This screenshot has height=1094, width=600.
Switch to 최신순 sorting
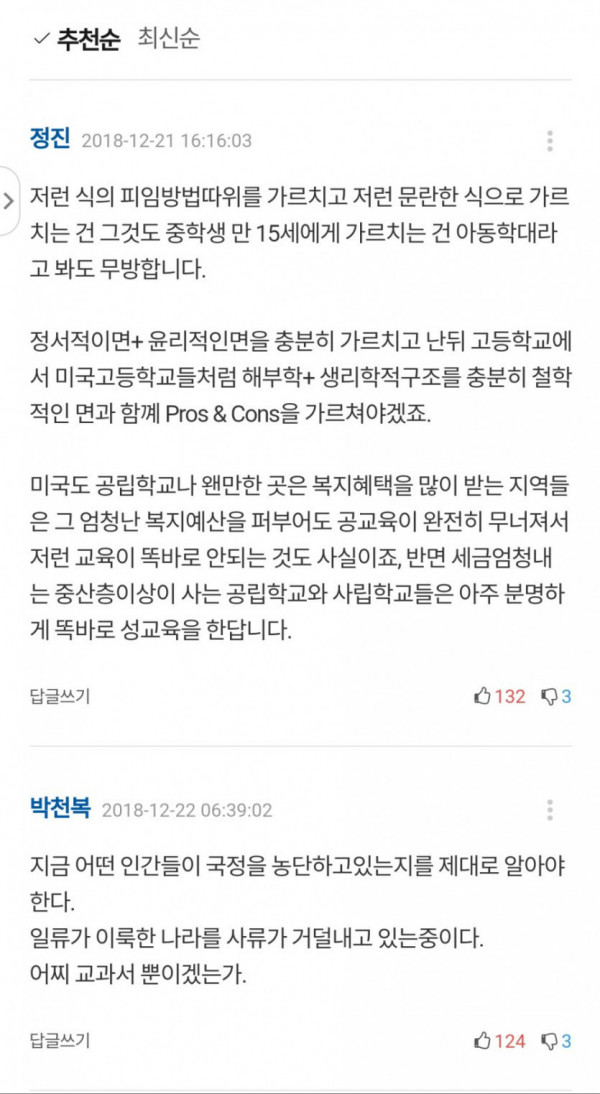pos(168,39)
